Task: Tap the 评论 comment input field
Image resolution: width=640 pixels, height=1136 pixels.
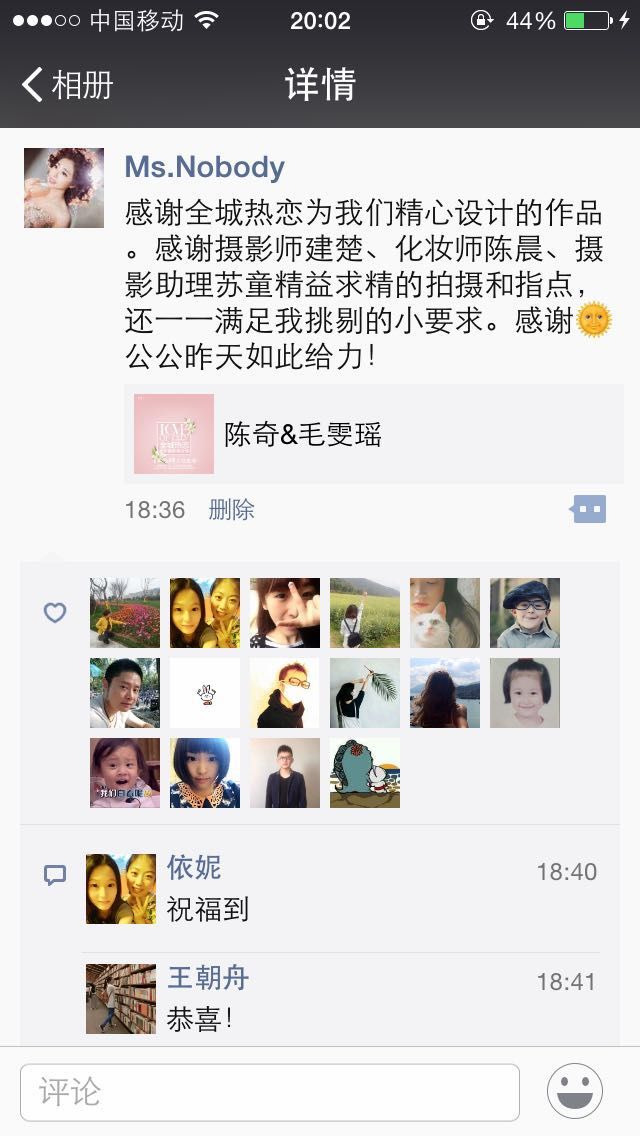Action: (x=270, y=1093)
